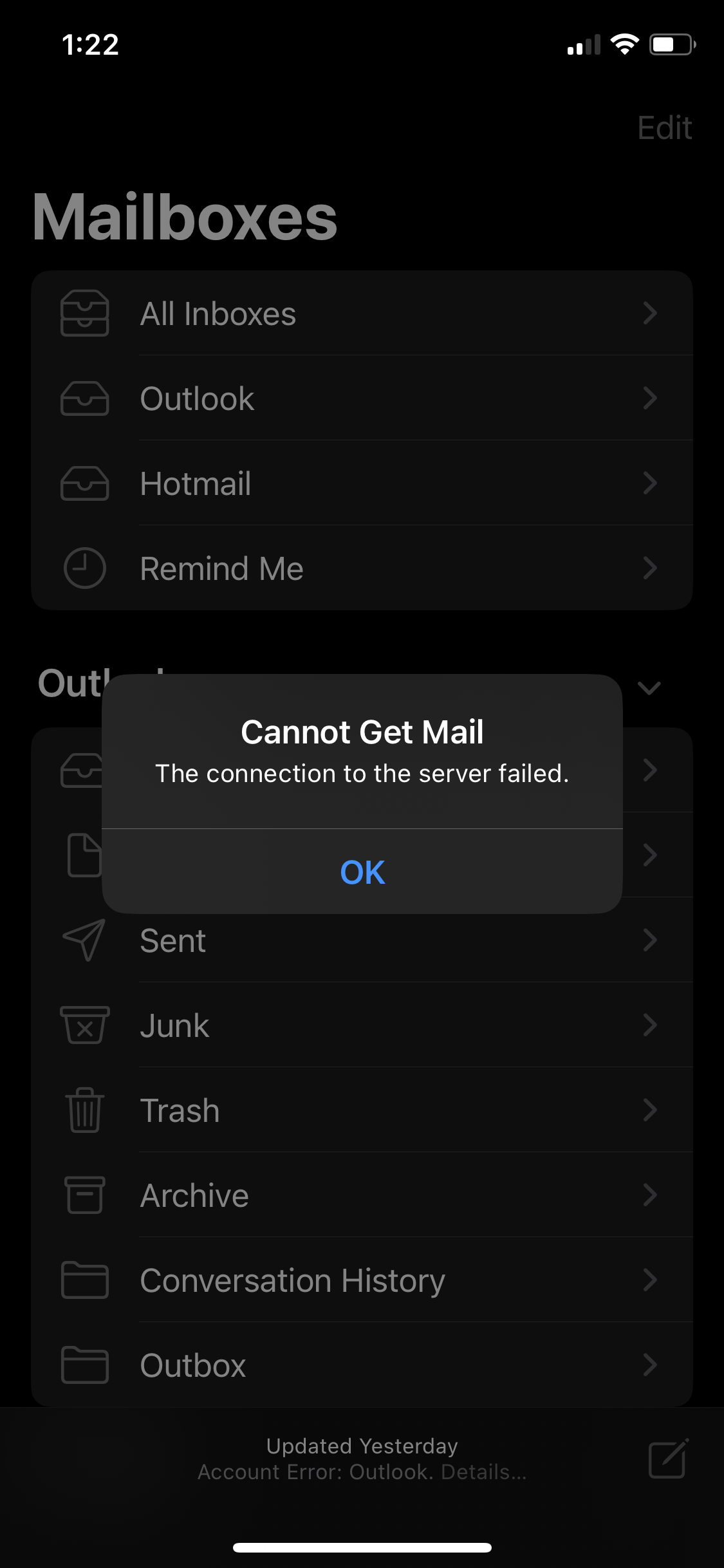
Task: Open Conversation History folder
Action: (x=362, y=1280)
